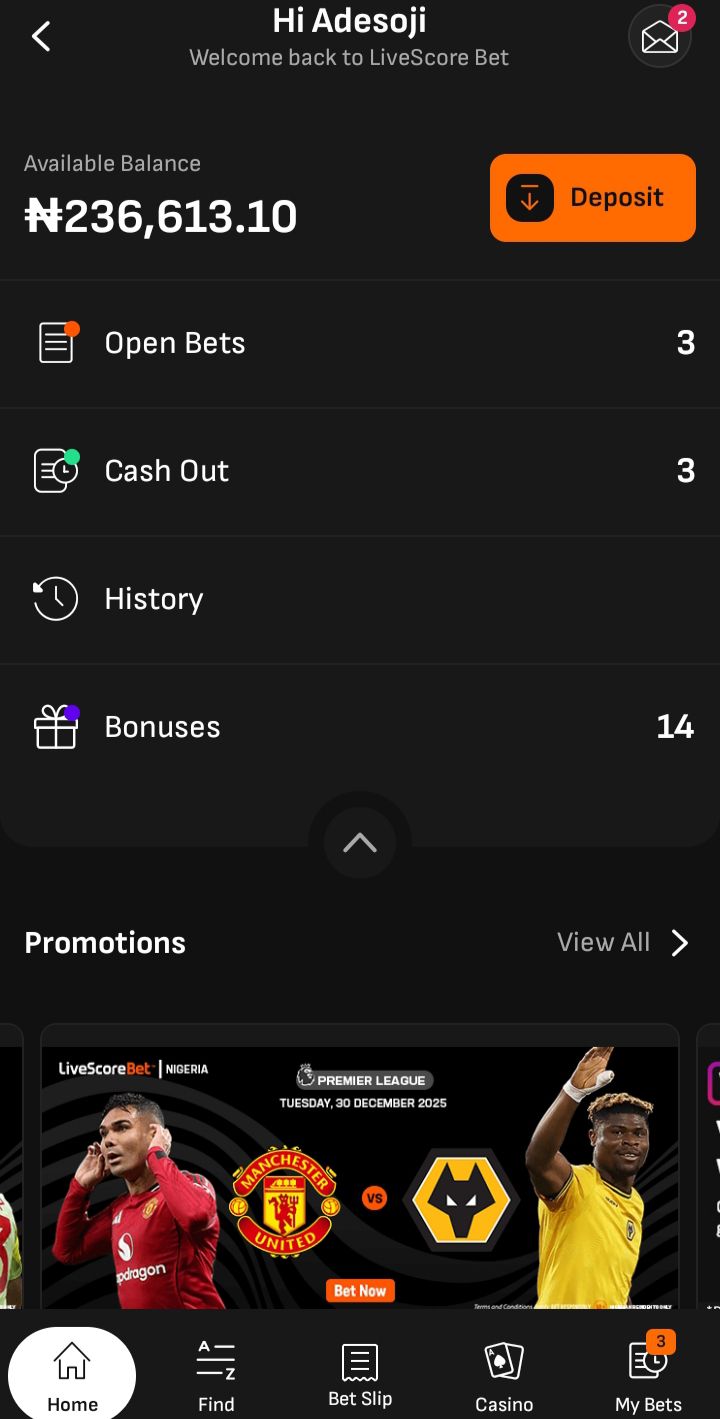This screenshot has width=720, height=1419.
Task: View the Cash Out section
Action: pos(360,471)
